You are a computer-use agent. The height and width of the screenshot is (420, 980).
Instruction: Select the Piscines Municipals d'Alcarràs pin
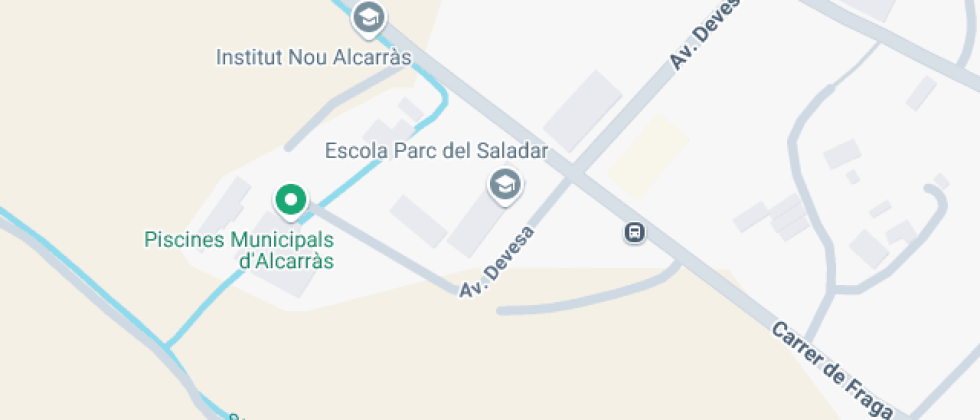pyautogui.click(x=290, y=200)
